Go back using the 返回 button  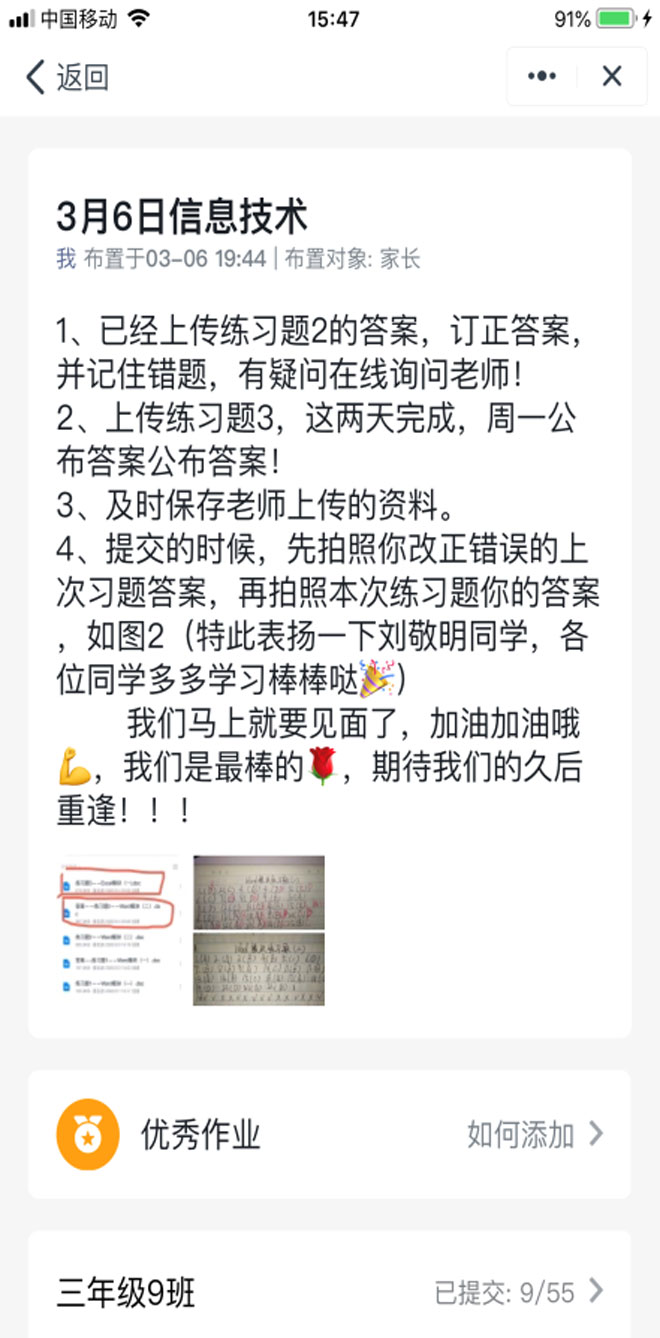[x=67, y=77]
